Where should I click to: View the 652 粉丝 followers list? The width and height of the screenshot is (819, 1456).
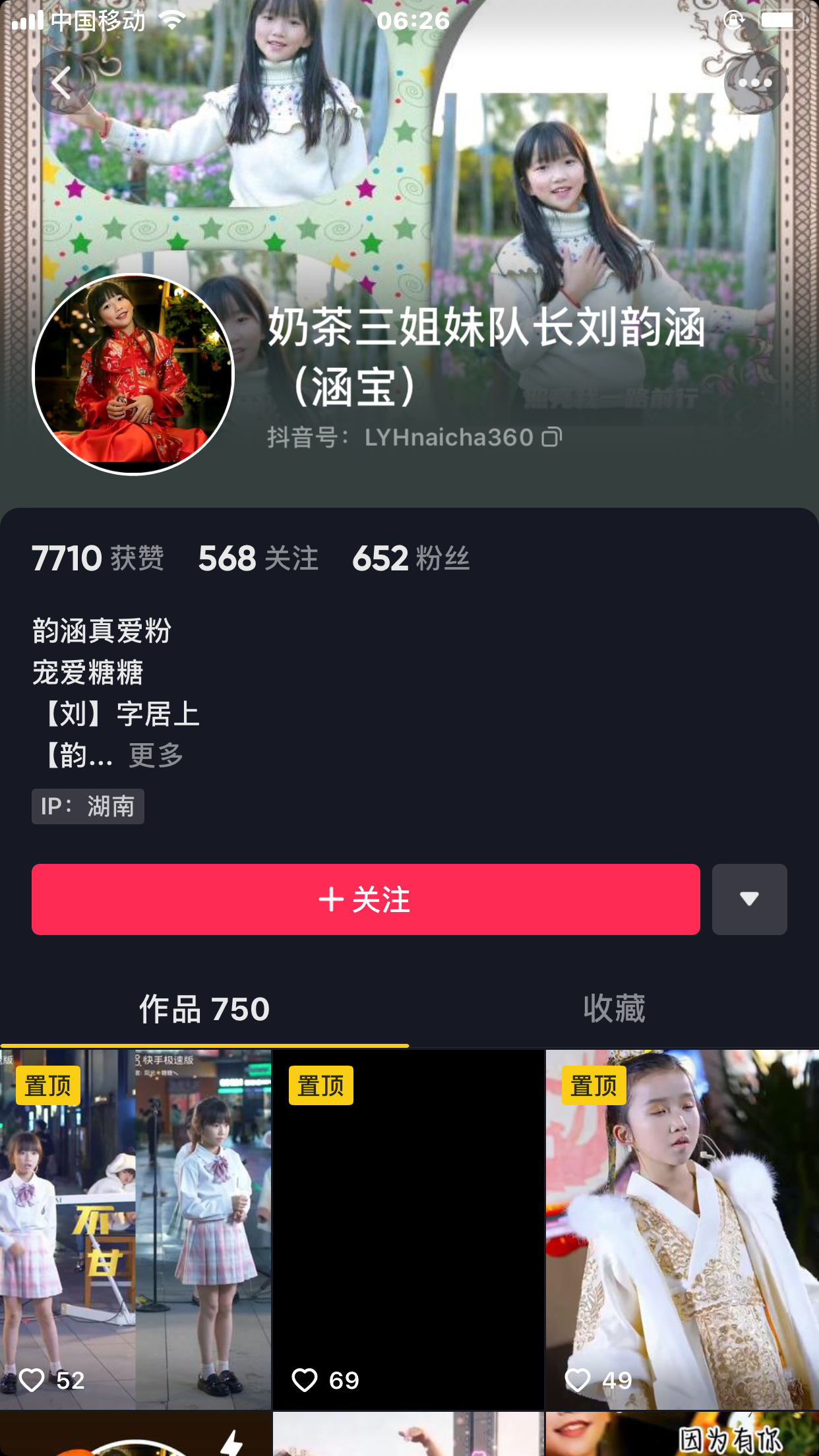tap(410, 559)
